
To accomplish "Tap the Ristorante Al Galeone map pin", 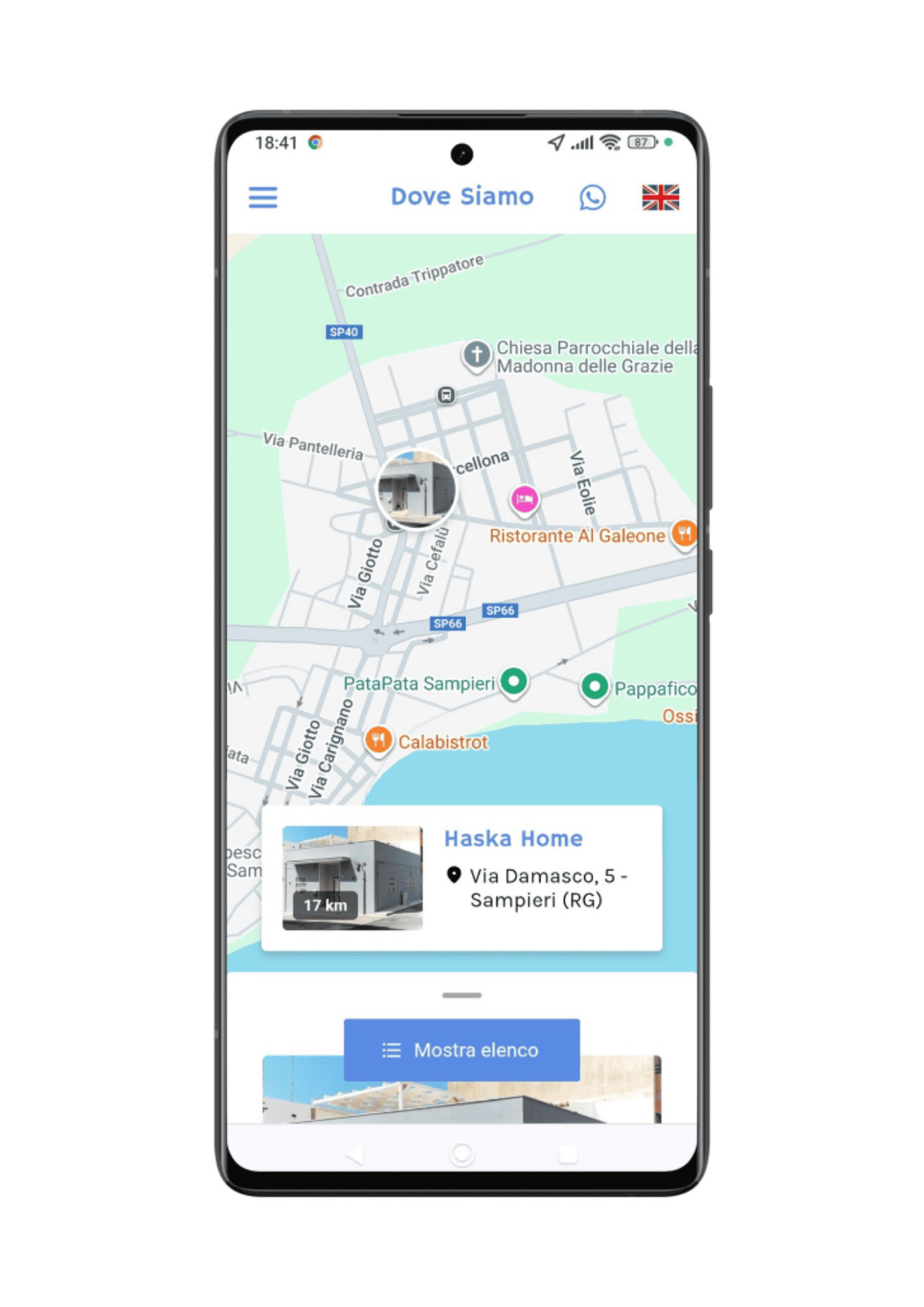I will pos(684,534).
